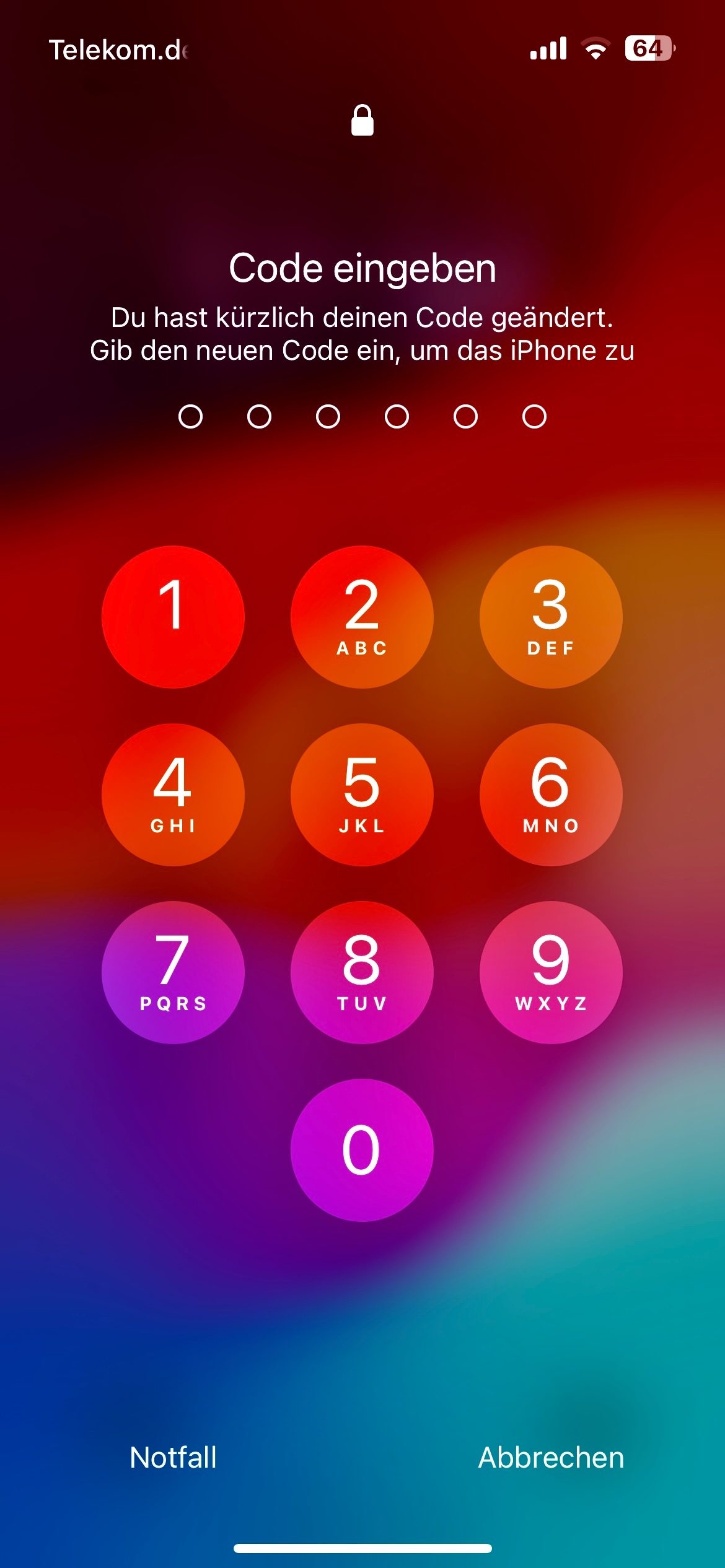Tap the 2 ABC key
This screenshot has width=725, height=1568.
[362, 617]
